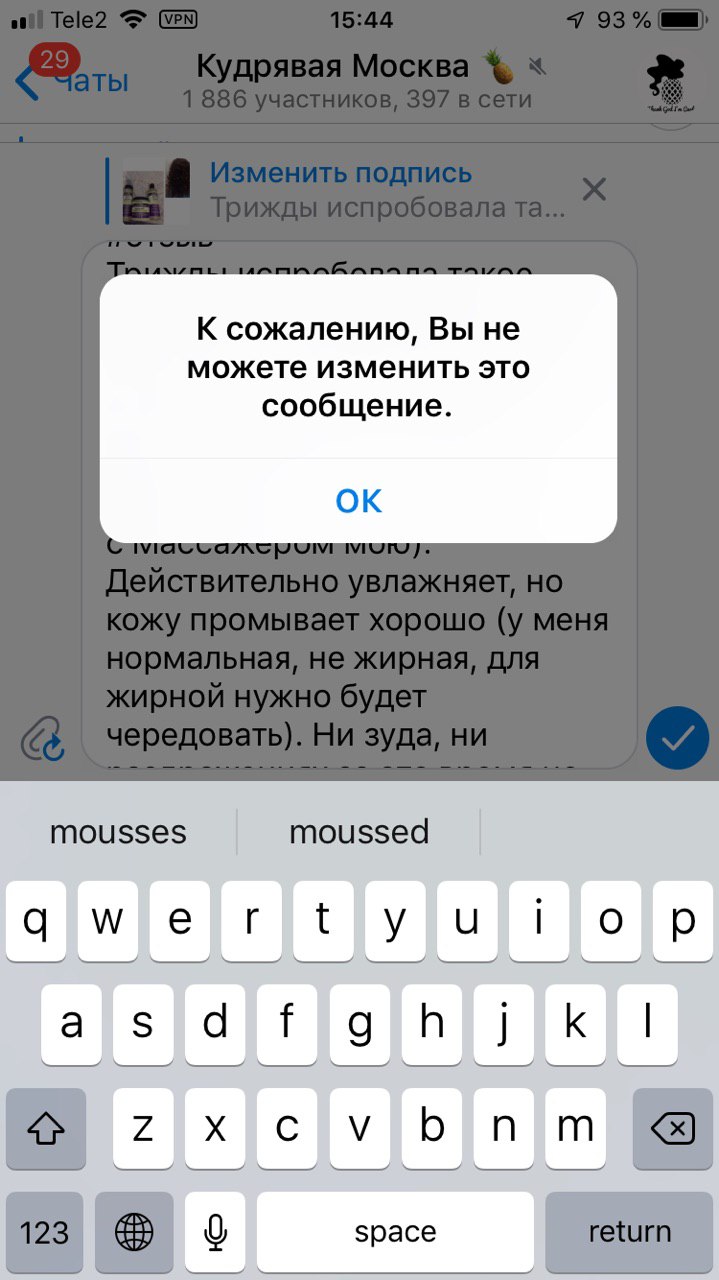Tap the globe language key
This screenshot has width=719, height=1280.
[135, 1231]
